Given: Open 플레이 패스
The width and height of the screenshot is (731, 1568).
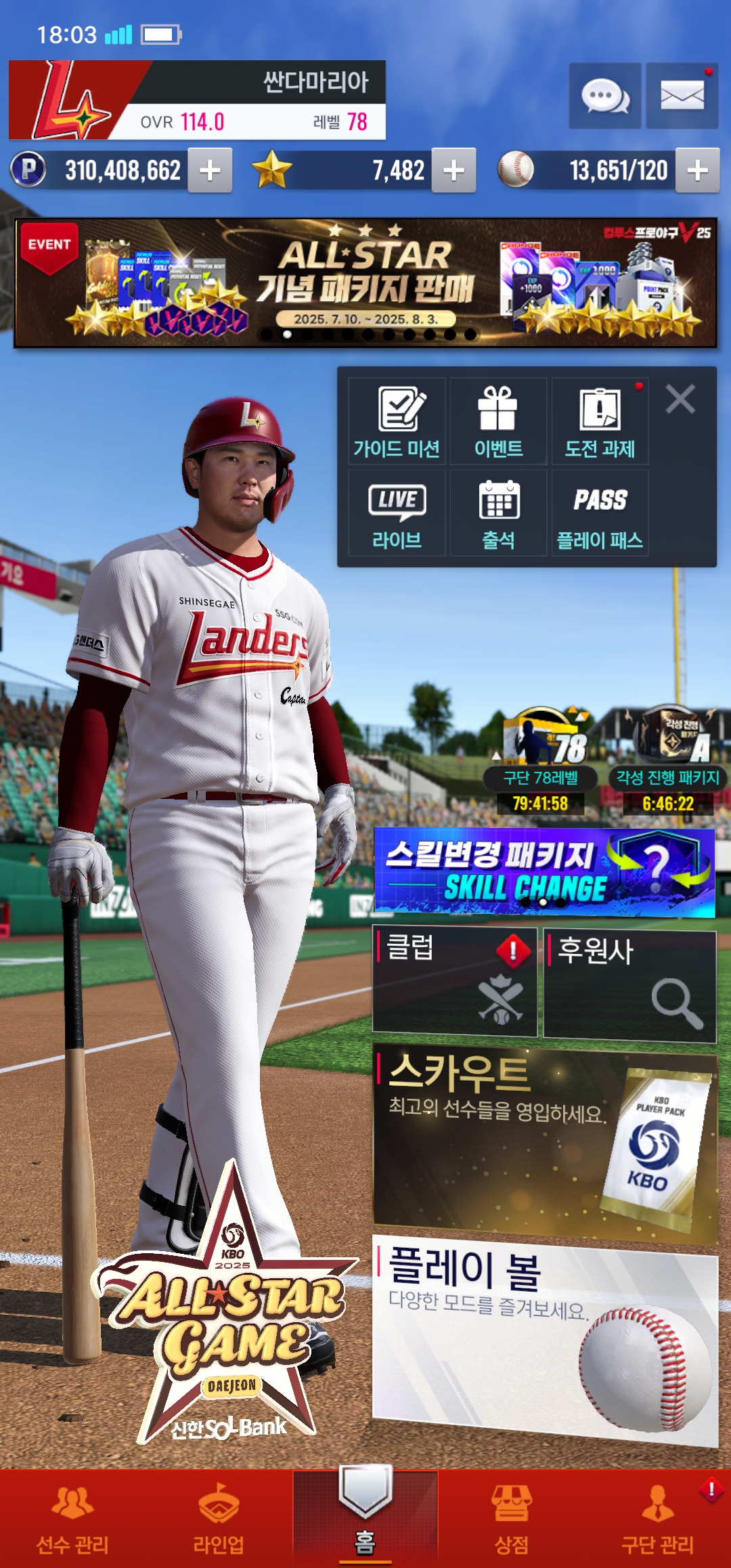Looking at the screenshot, I should click(600, 513).
